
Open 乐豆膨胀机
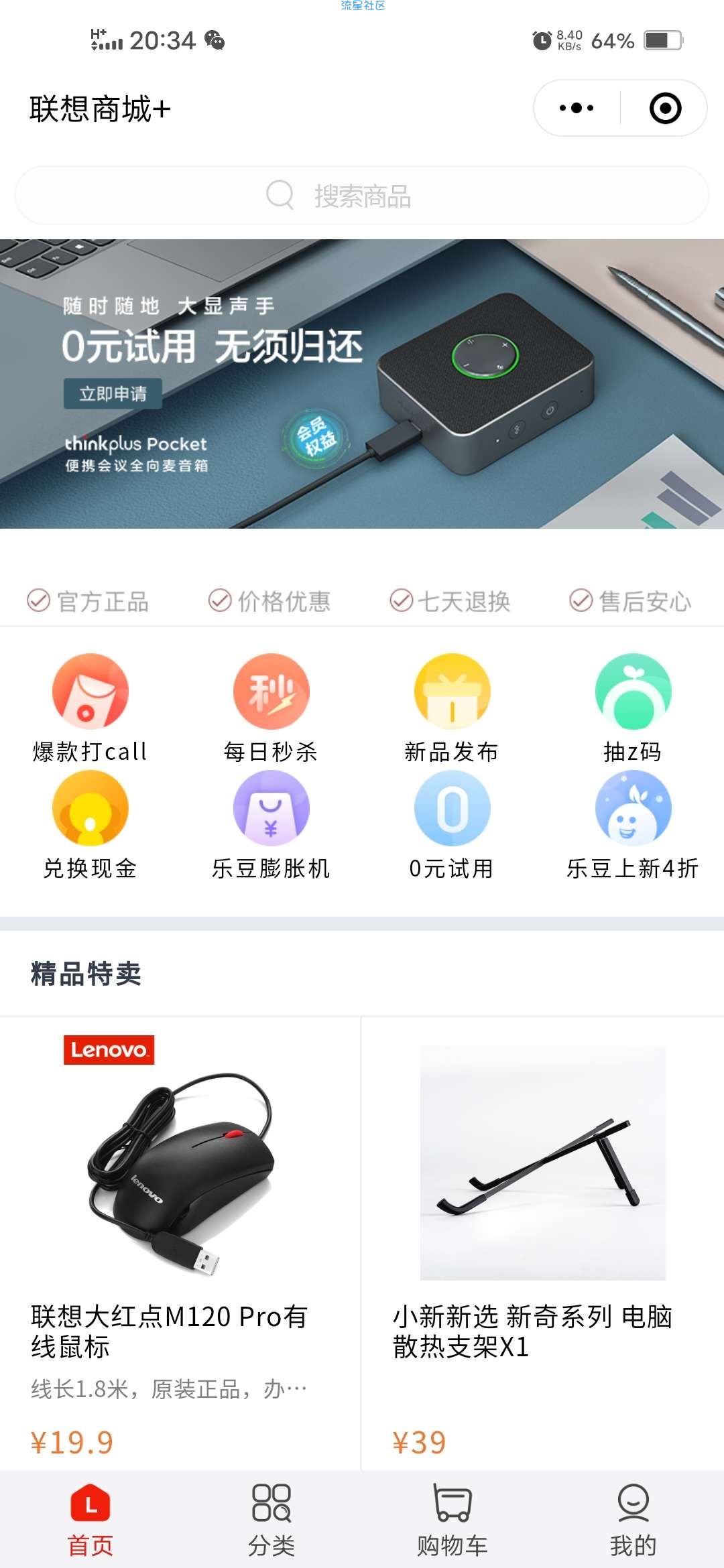tap(271, 824)
